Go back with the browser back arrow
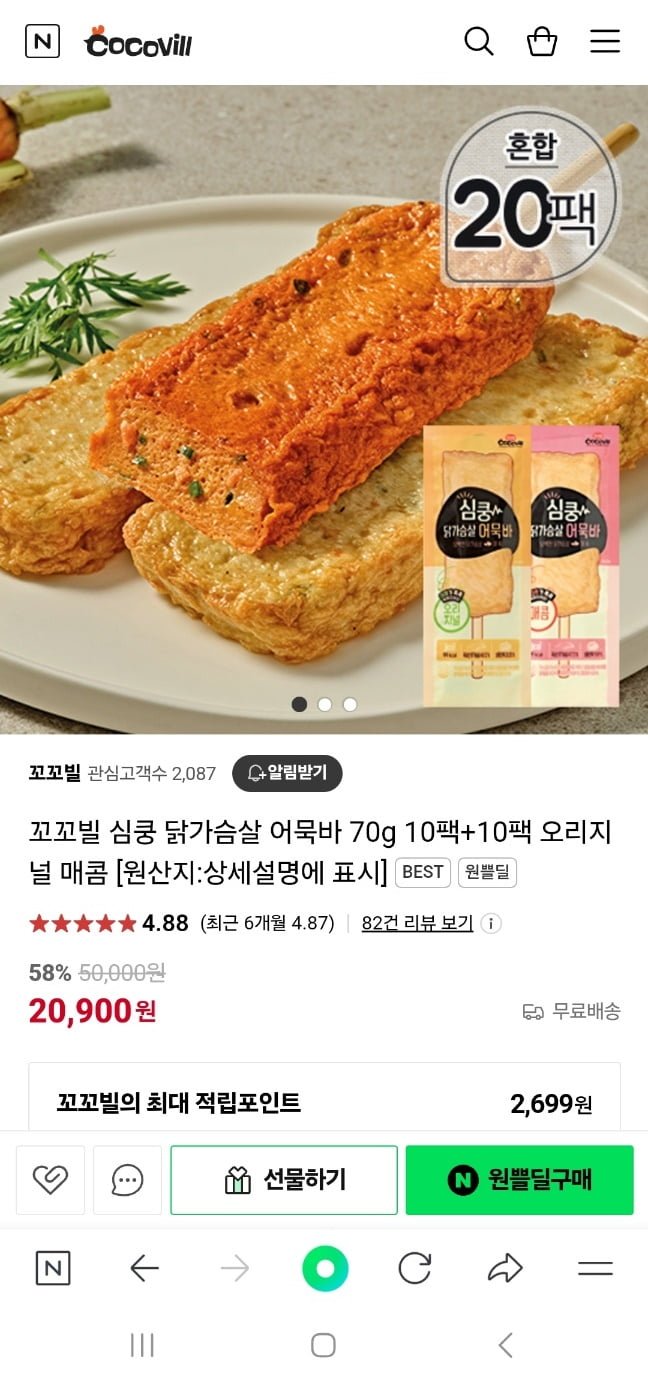 click(144, 1269)
